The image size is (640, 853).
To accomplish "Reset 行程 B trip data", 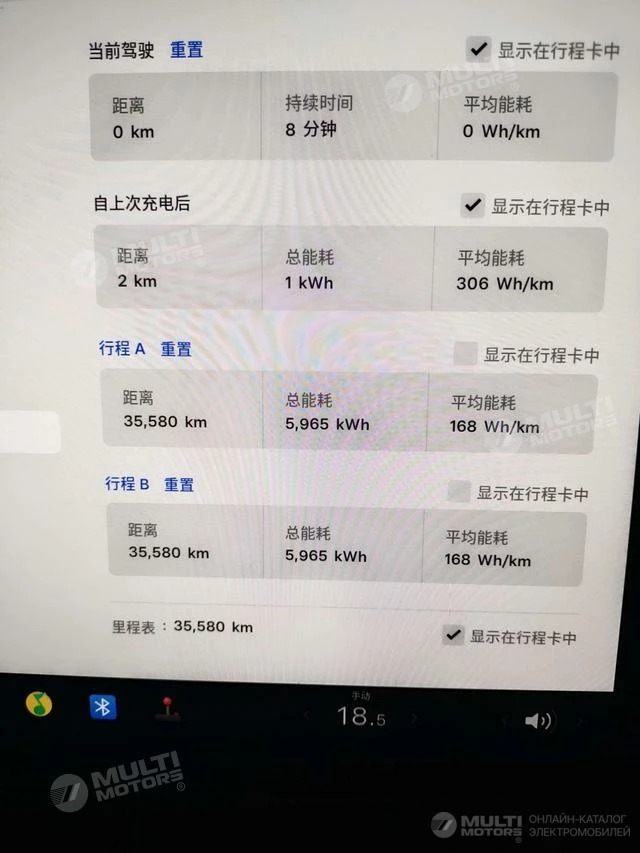I will click(179, 484).
